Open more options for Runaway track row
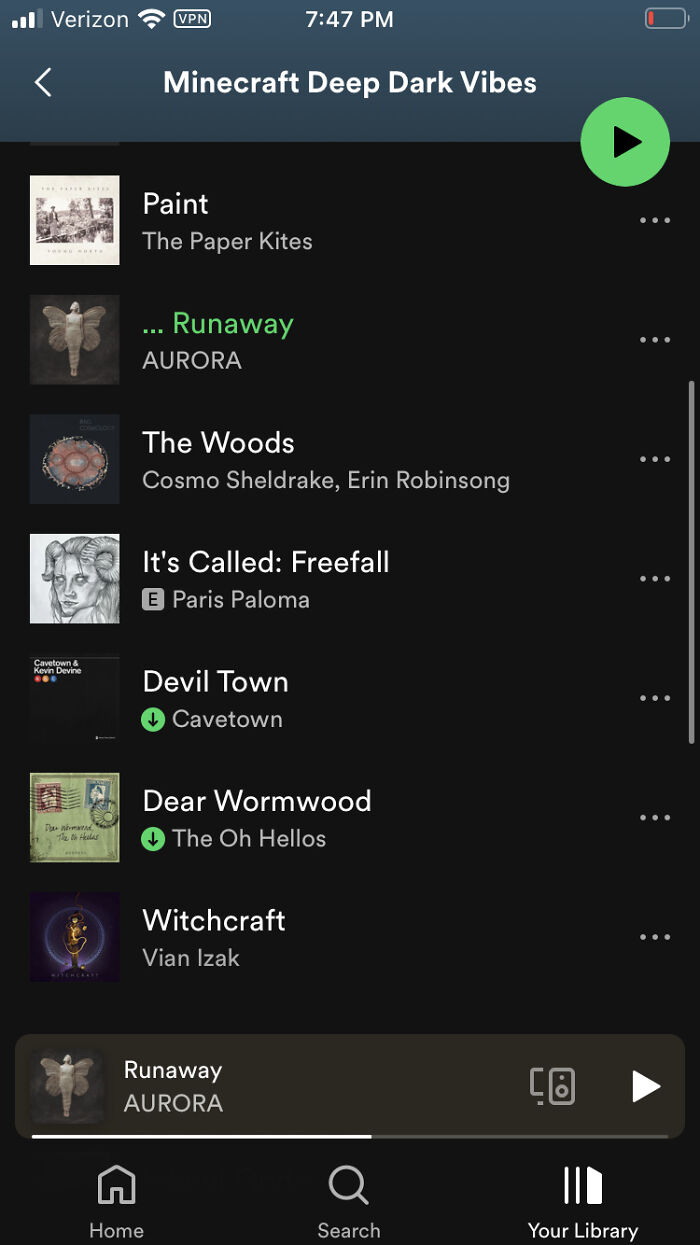Screen dimensions: 700x1245 [654, 340]
